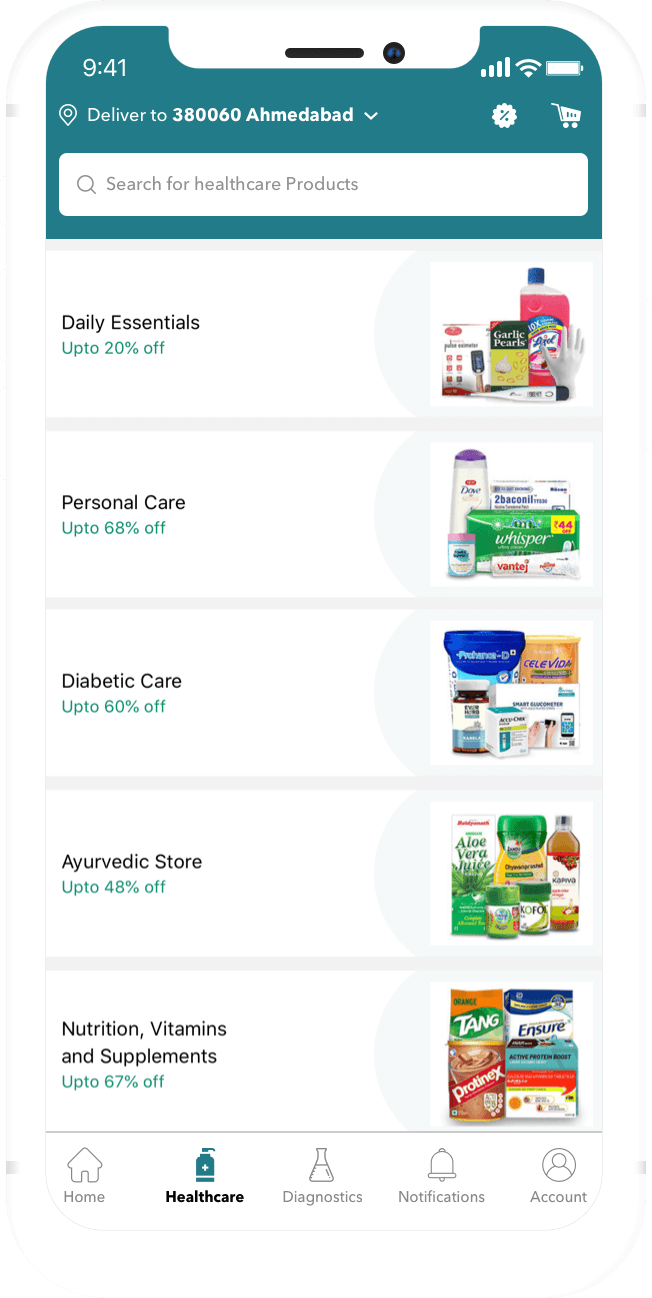652x1298 pixels.
Task: Change the delivery location 380060 Ahmedabad
Action: coord(220,116)
